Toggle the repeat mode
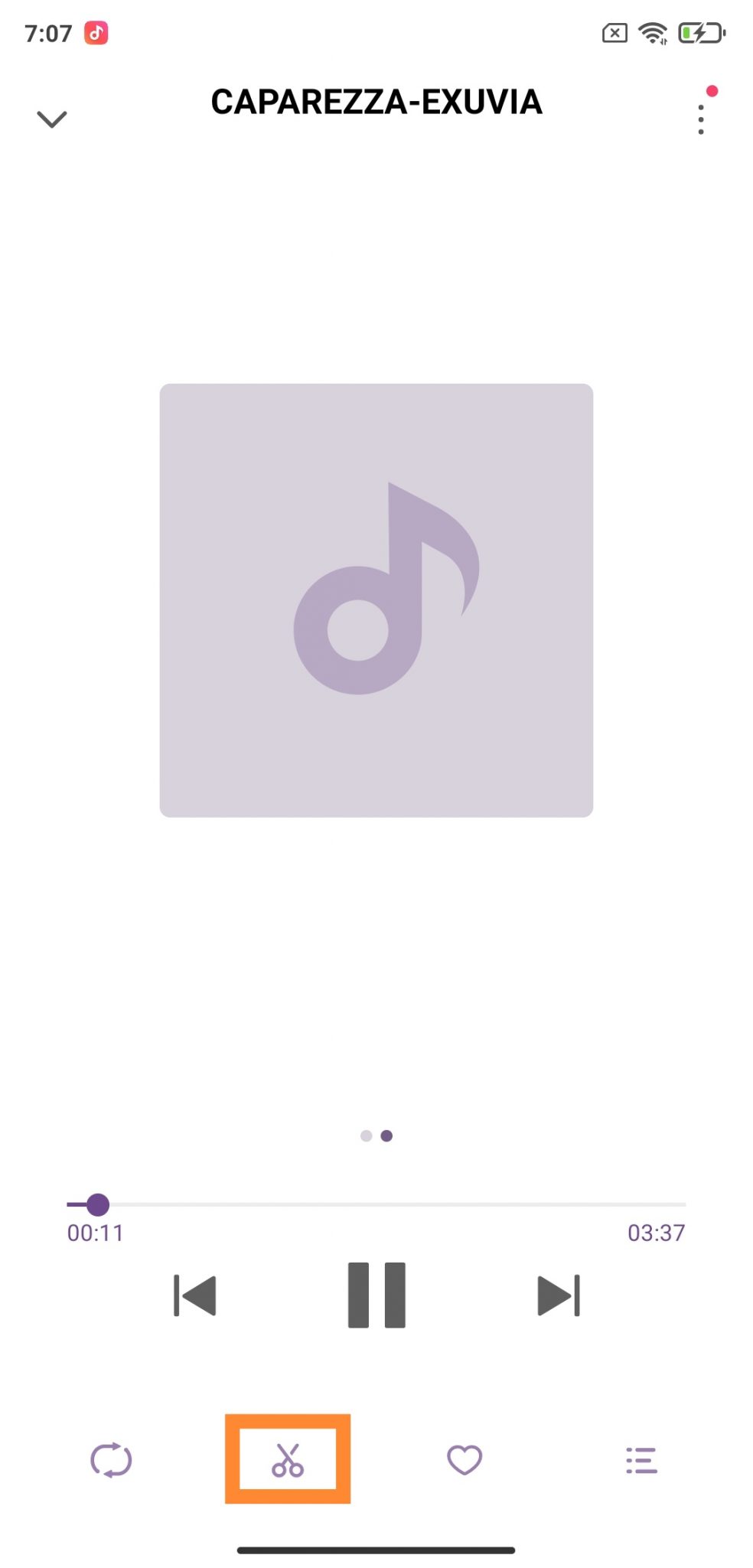 (x=111, y=1460)
